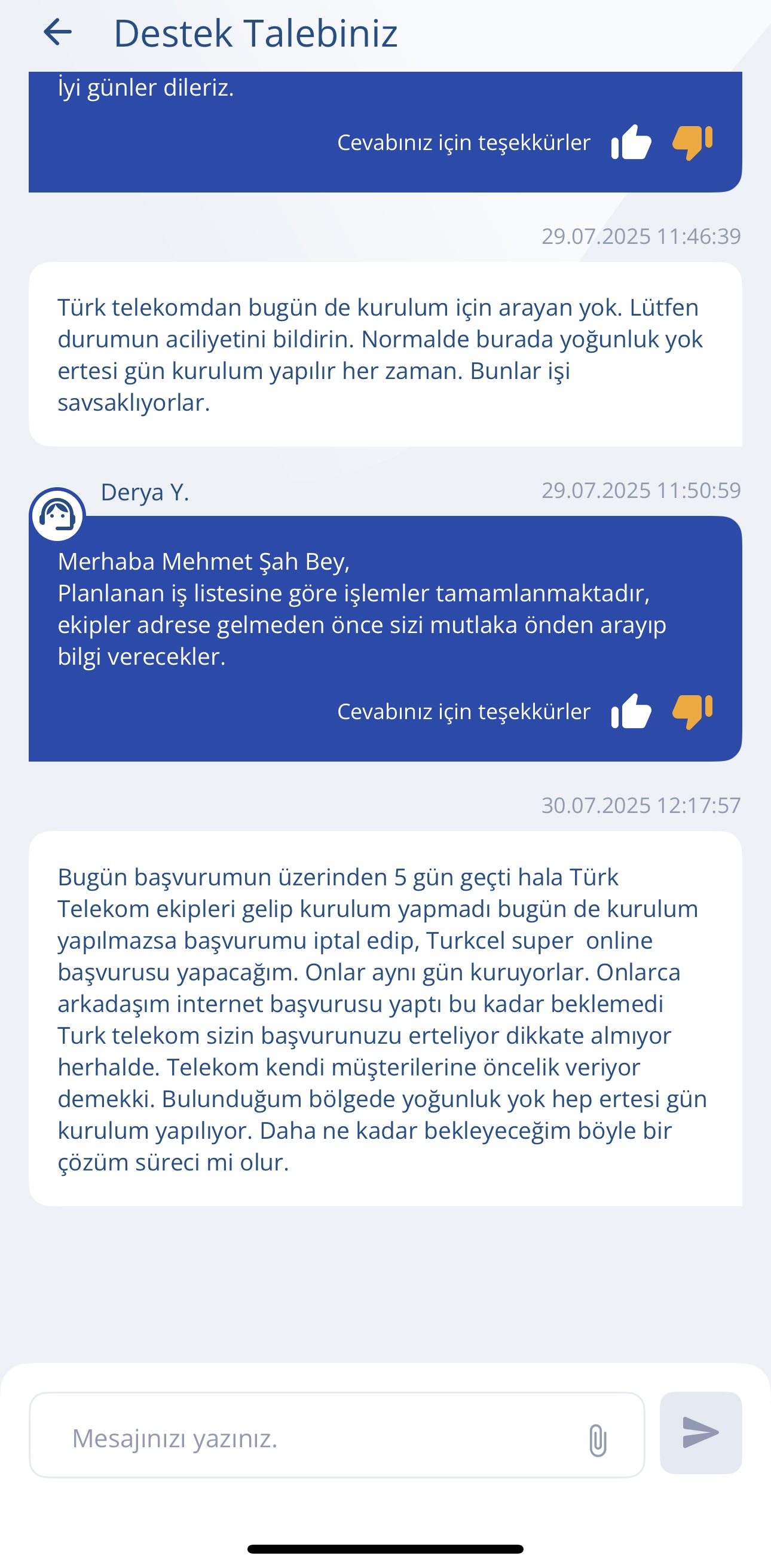Attach a file with the paperclip icon
This screenshot has height=1568, width=771.
pyautogui.click(x=598, y=1440)
